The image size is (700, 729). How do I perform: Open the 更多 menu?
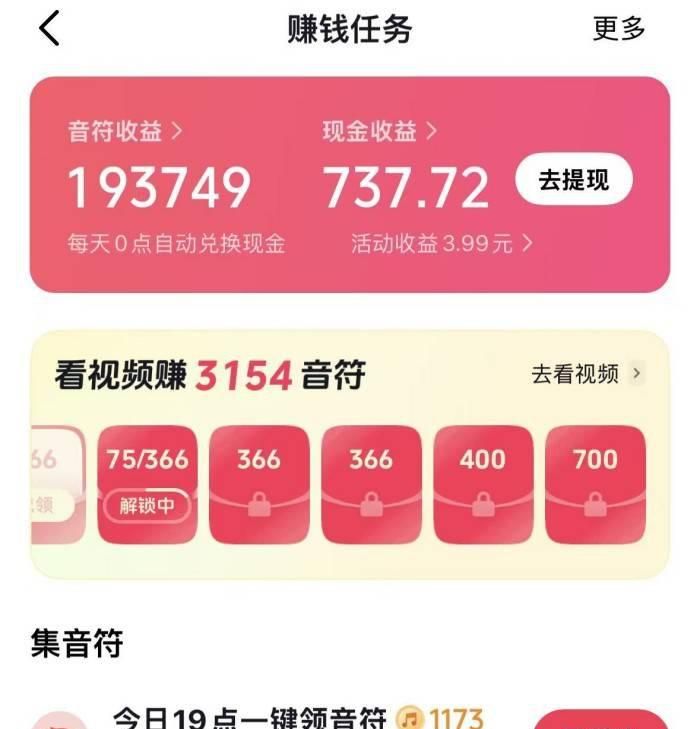point(619,29)
